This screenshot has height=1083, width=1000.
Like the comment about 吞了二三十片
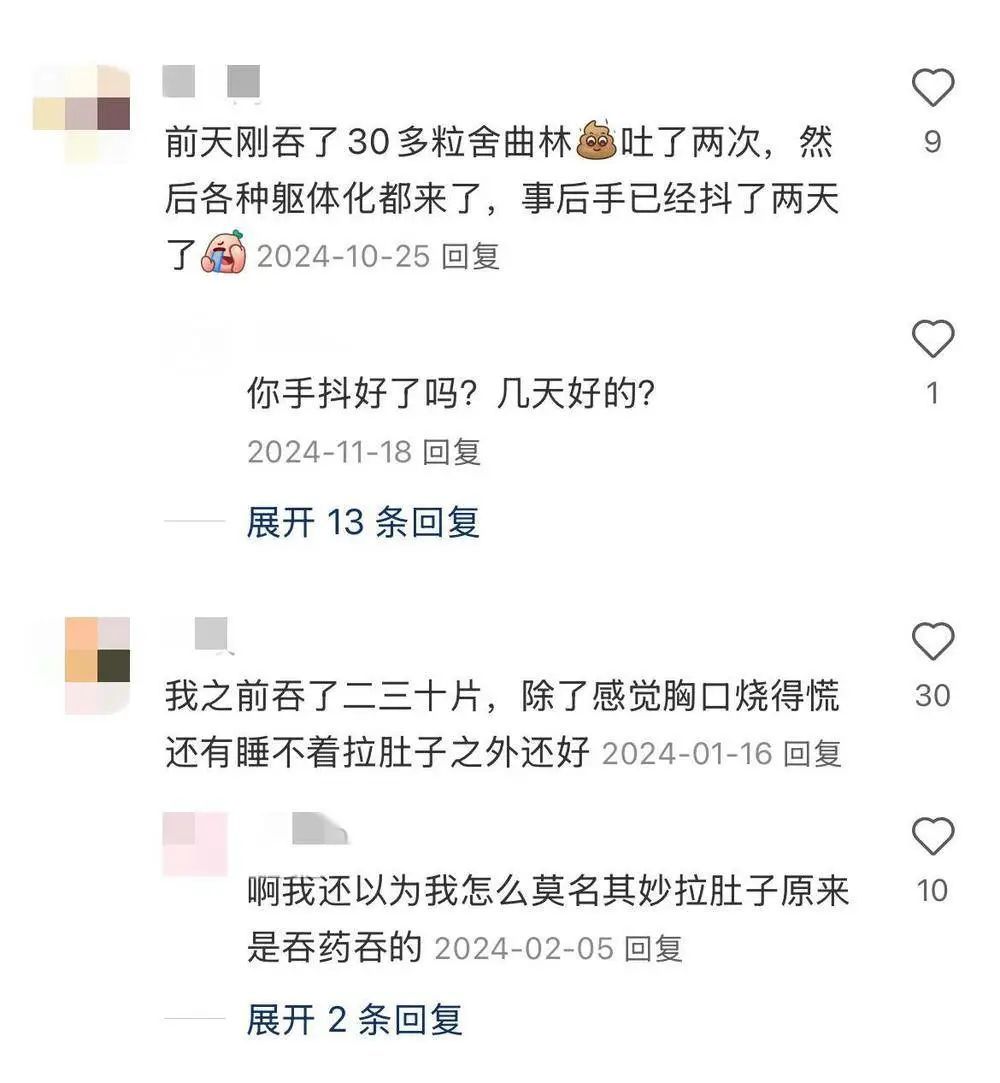click(932, 642)
